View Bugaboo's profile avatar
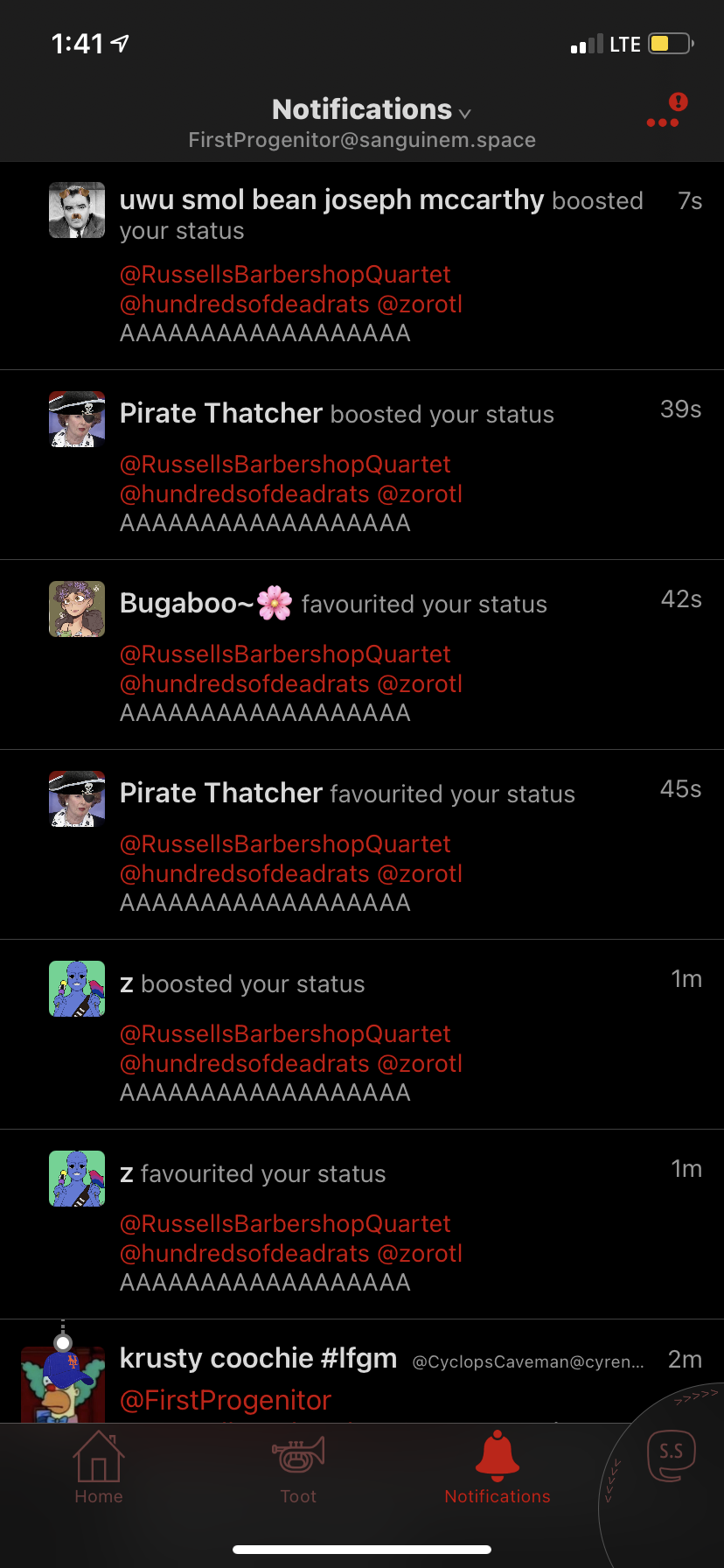 pyautogui.click(x=77, y=609)
